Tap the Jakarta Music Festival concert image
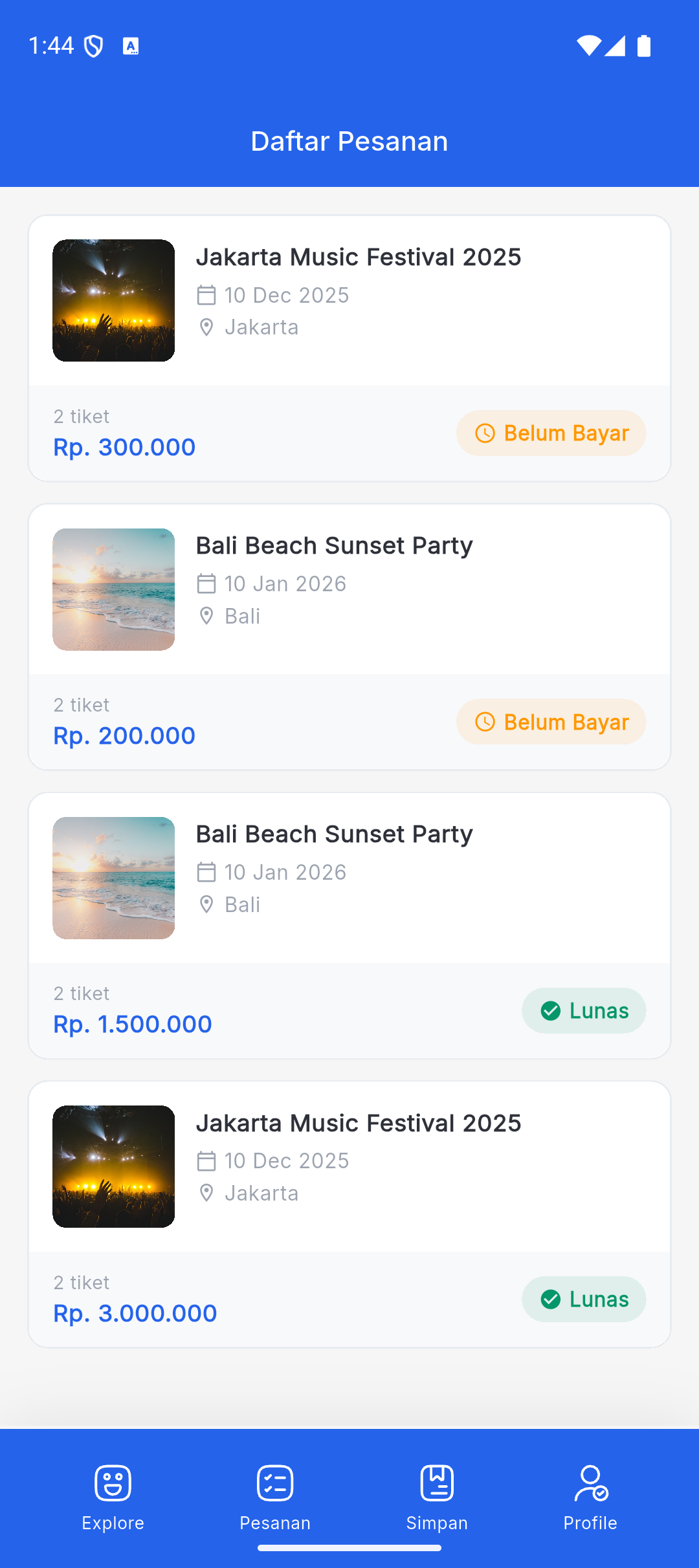This screenshot has height=1568, width=699. click(113, 299)
